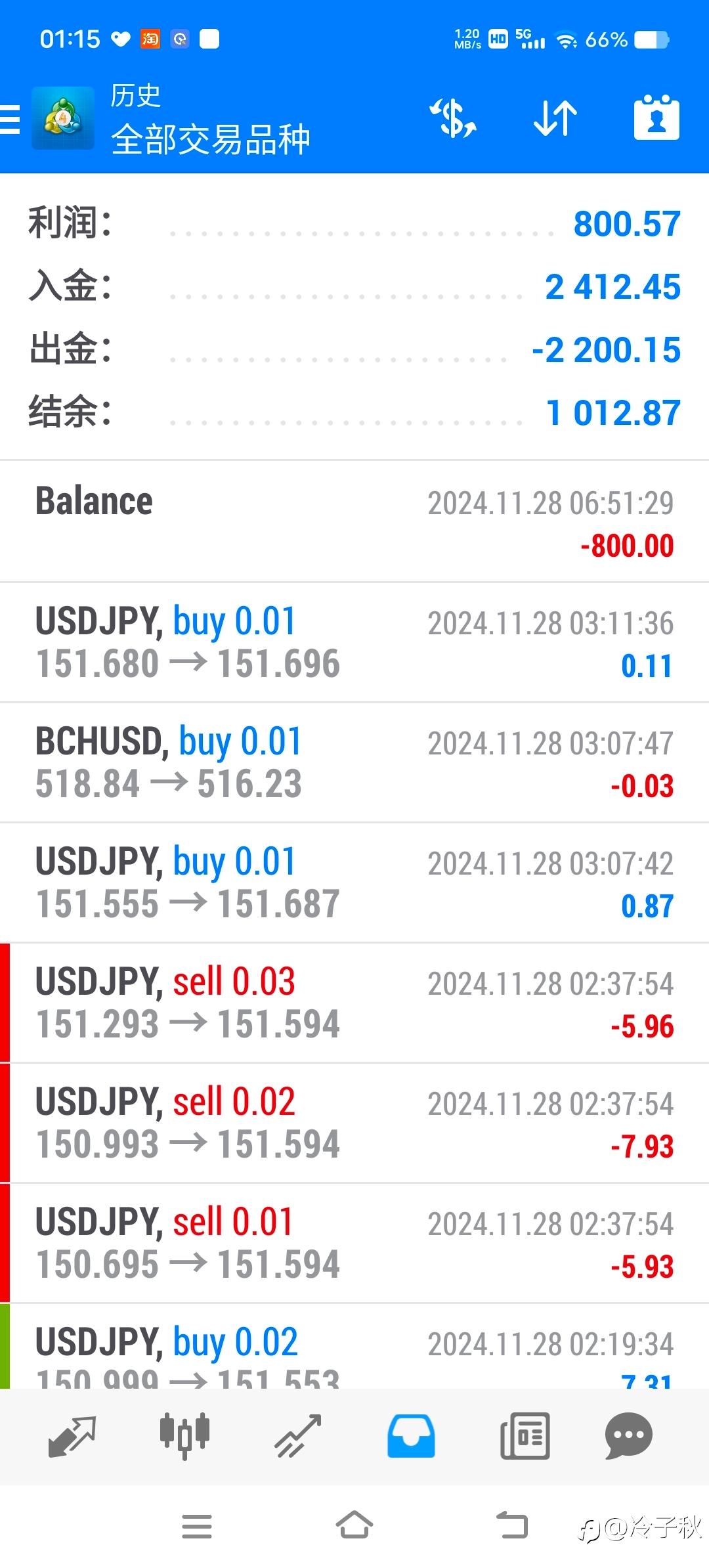
Task: Switch to the quotes tab
Action: tap(72, 1436)
